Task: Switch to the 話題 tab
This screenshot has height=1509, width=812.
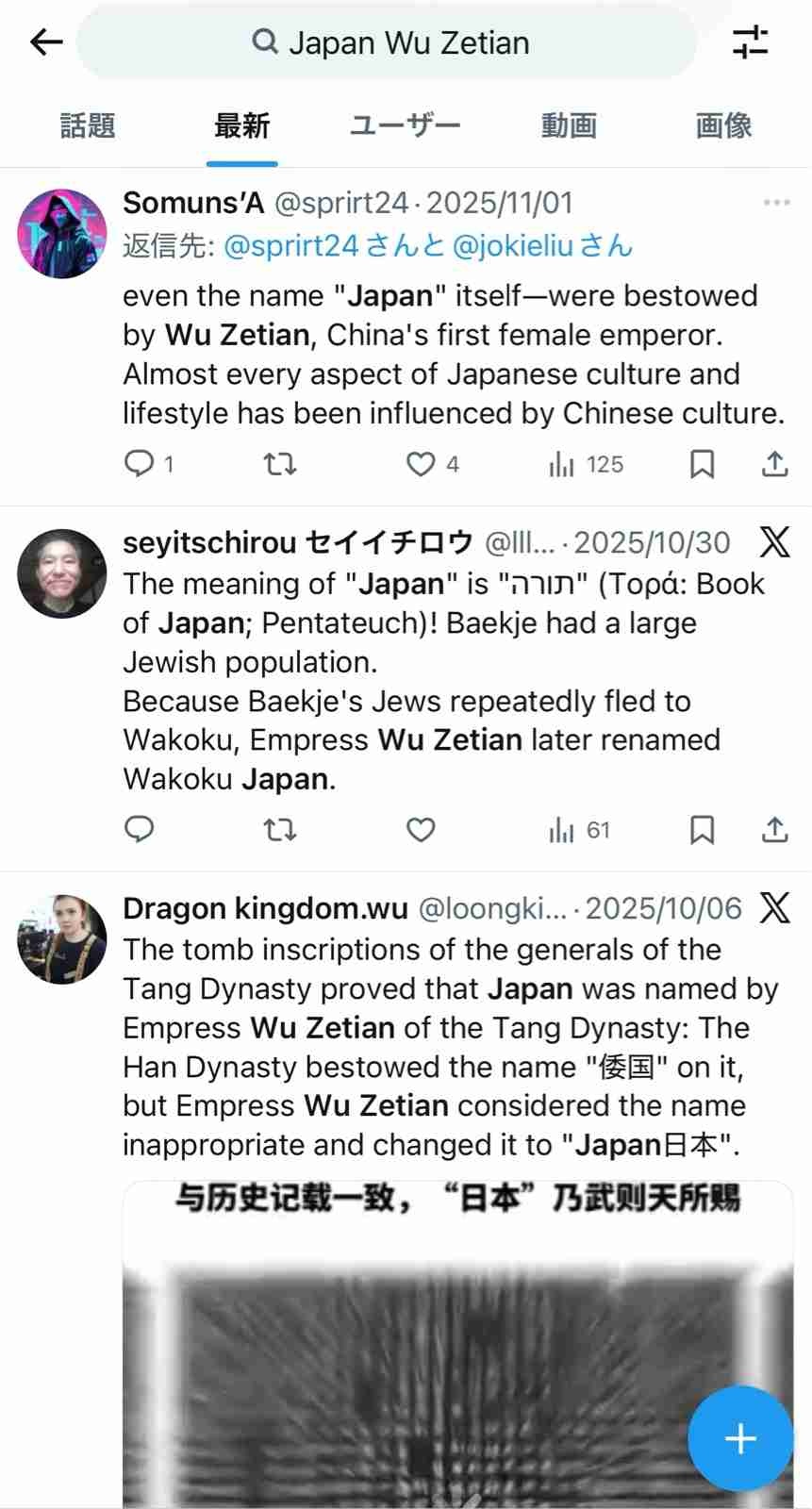Action: point(88,125)
